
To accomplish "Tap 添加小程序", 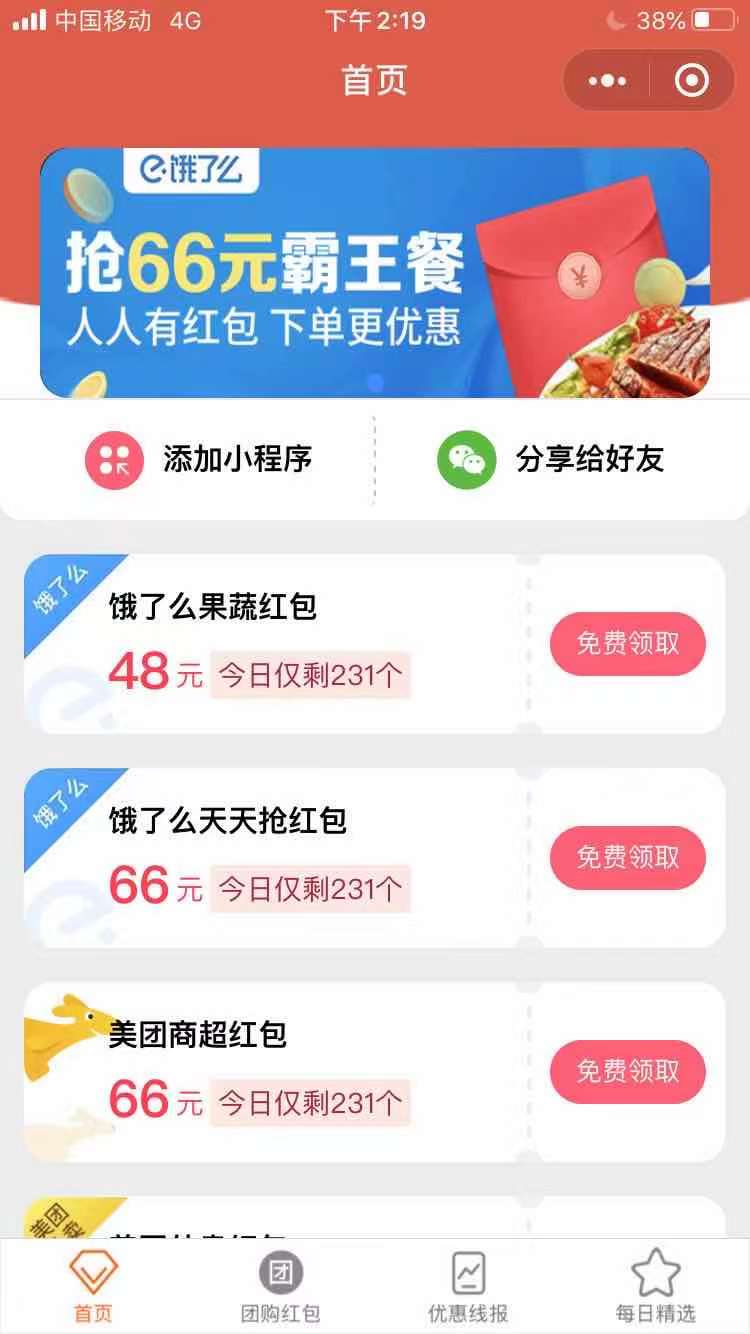I will [199, 459].
